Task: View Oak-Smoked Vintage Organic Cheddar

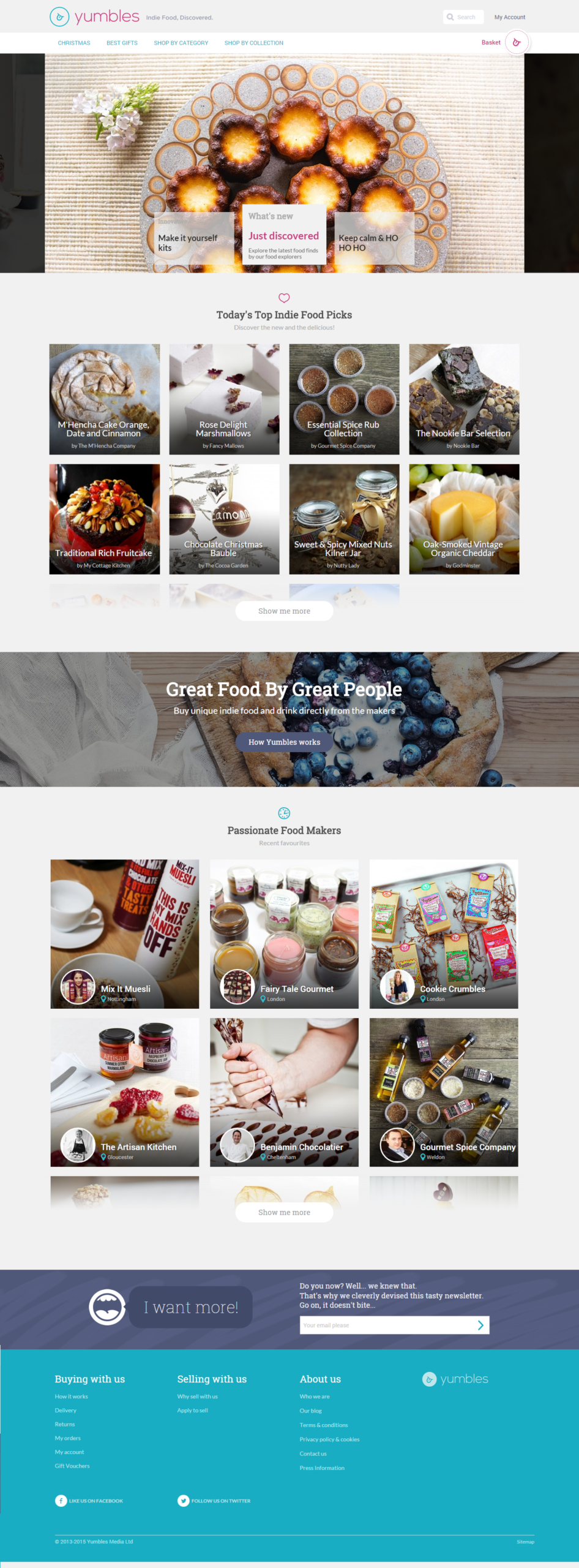Action: (x=464, y=519)
